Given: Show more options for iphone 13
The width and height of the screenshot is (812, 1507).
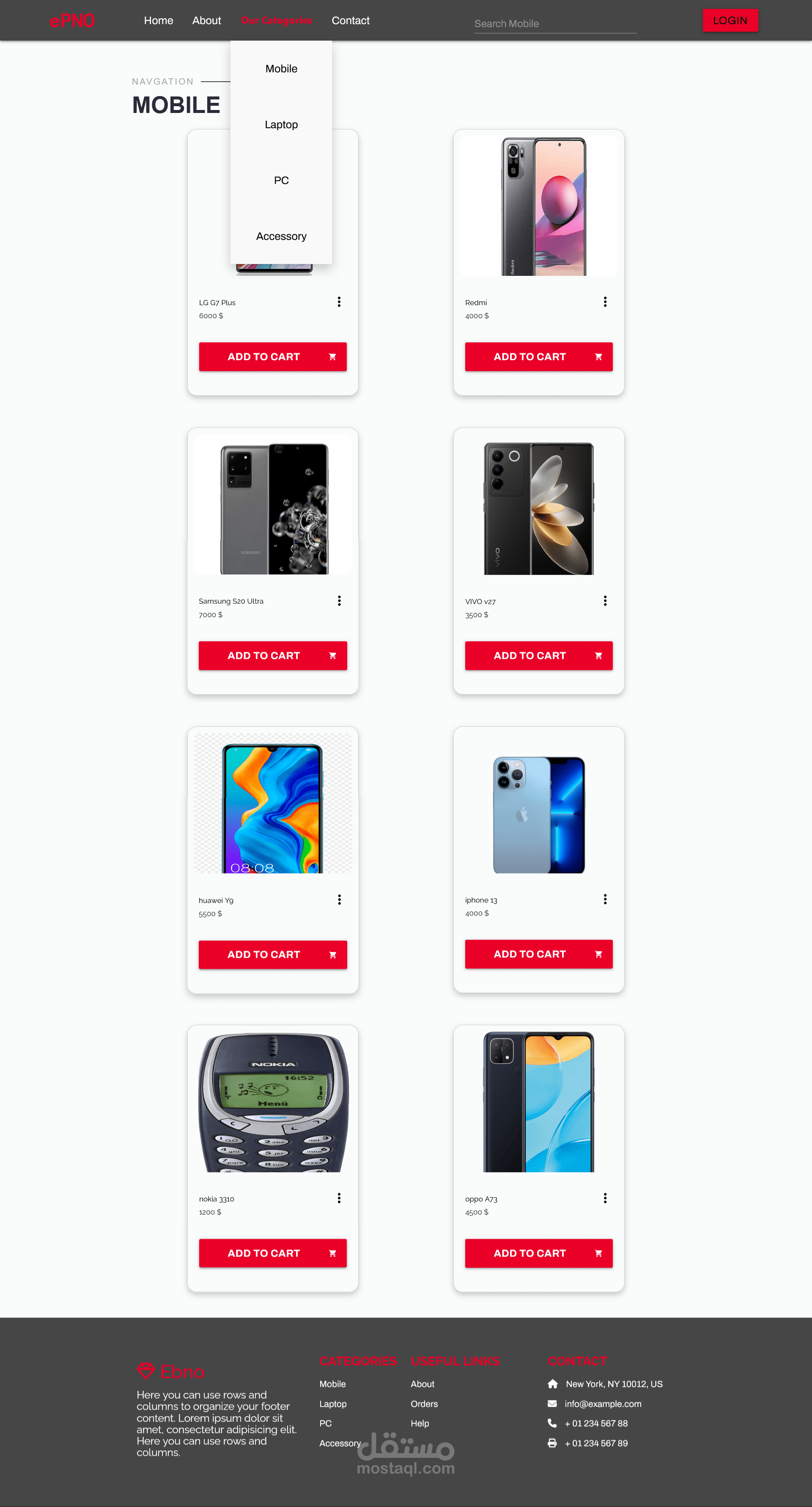Looking at the screenshot, I should pyautogui.click(x=605, y=899).
